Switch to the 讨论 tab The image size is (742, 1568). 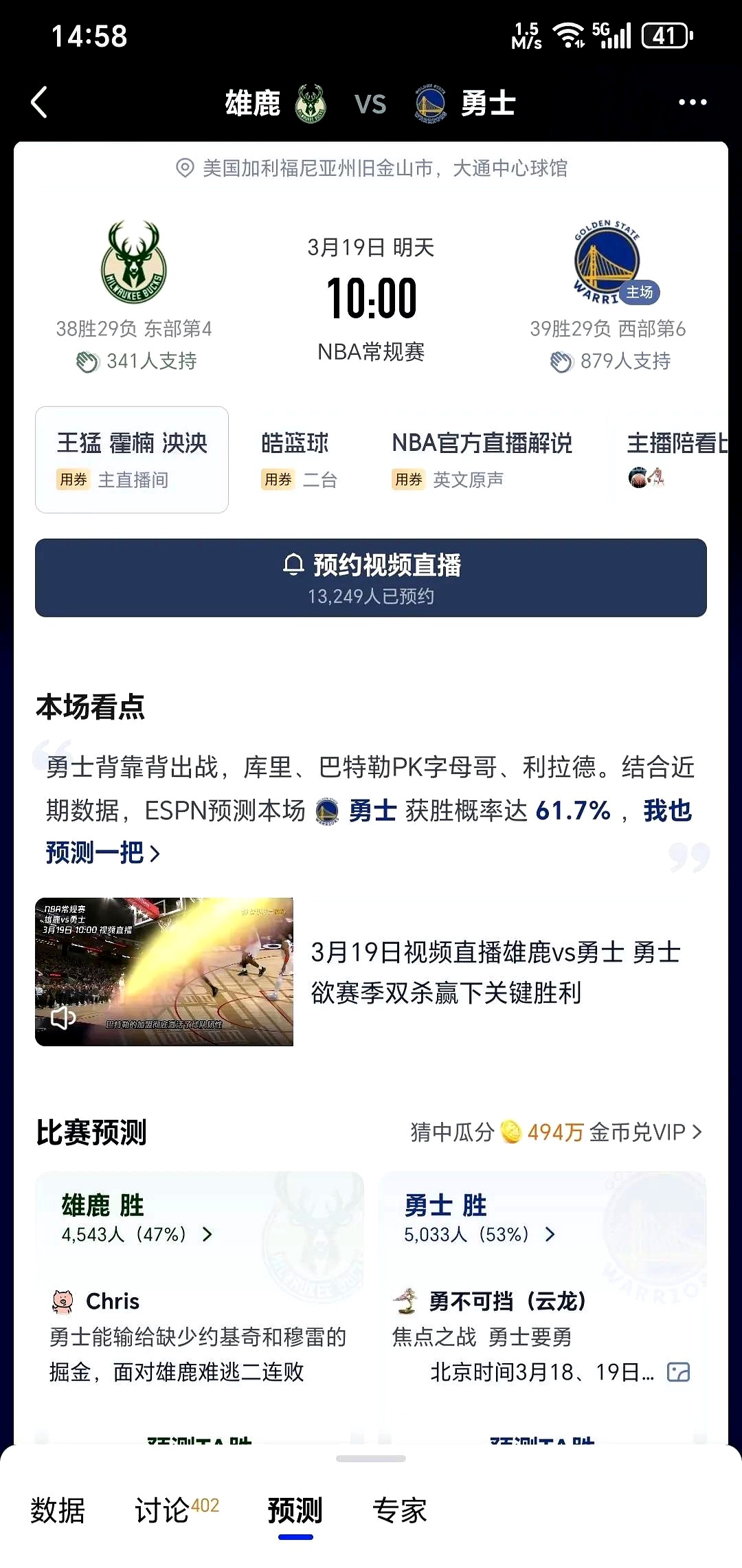162,1511
